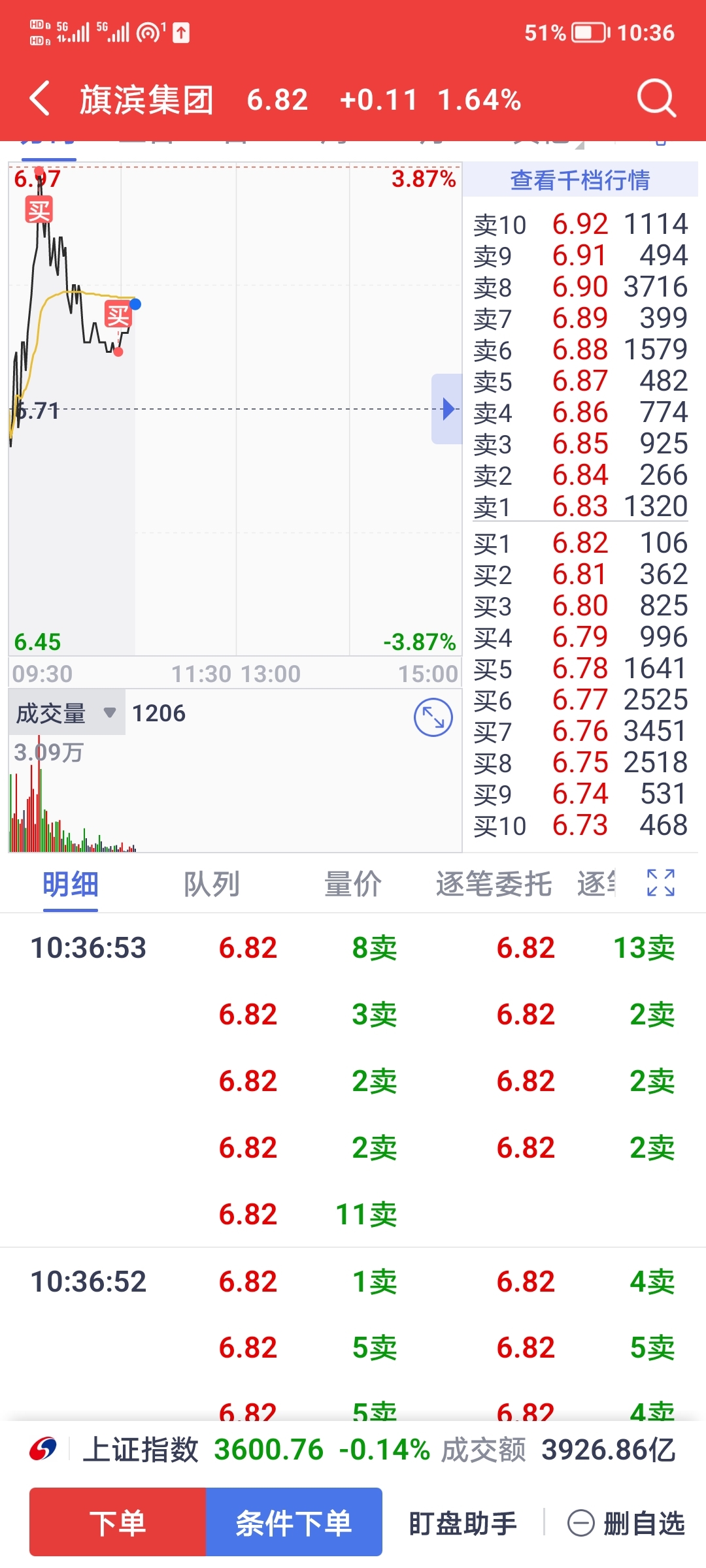Remove stock via 删自选
Screen dimensions: 706x1568
click(x=626, y=1524)
